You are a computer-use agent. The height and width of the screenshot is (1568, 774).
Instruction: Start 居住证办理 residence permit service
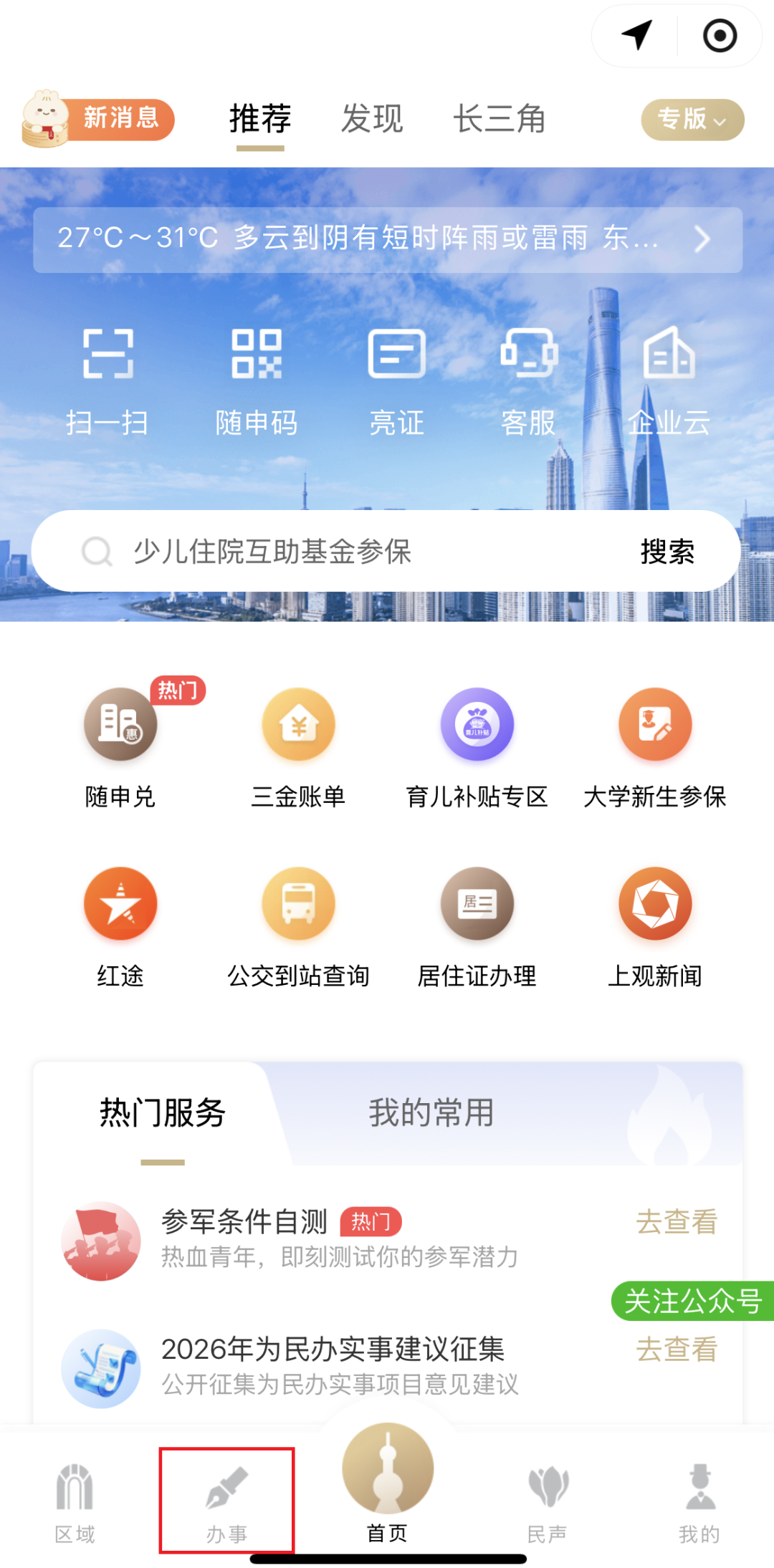[x=477, y=904]
